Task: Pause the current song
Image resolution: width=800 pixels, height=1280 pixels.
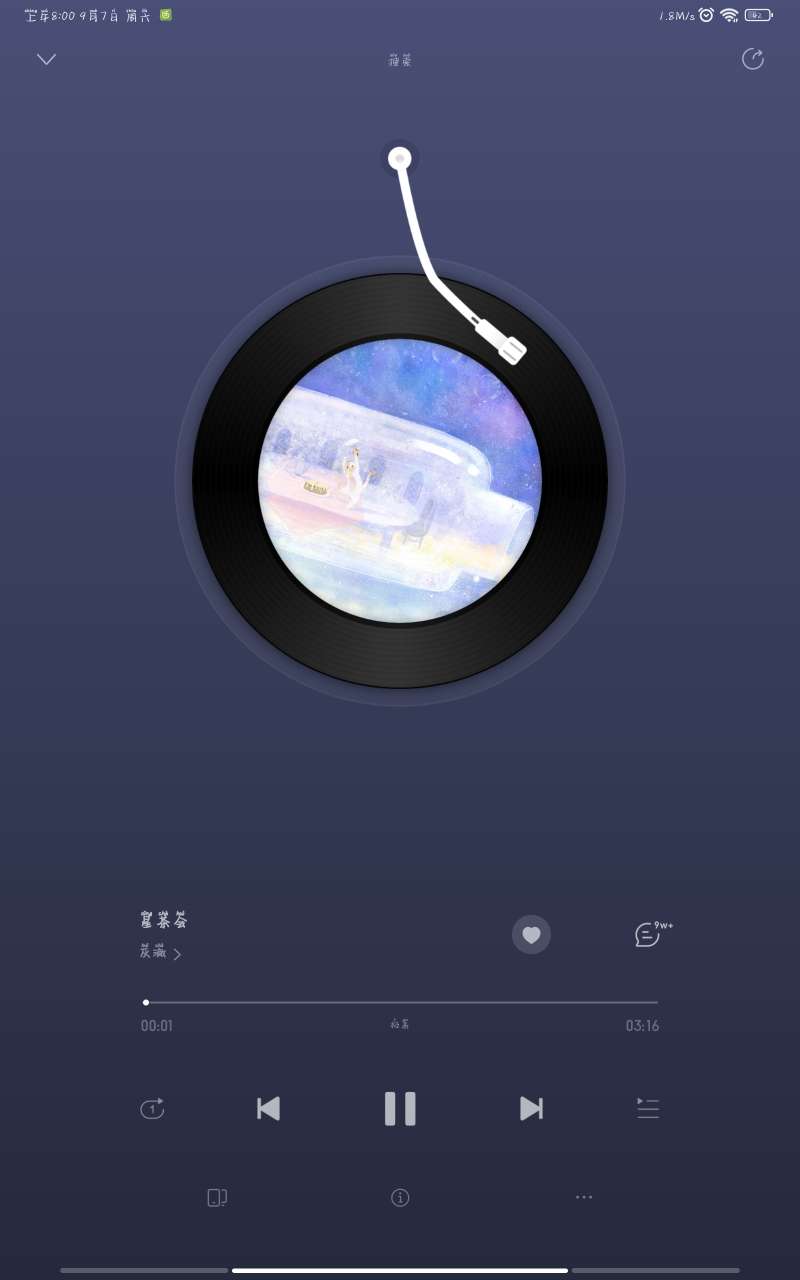Action: tap(400, 1108)
